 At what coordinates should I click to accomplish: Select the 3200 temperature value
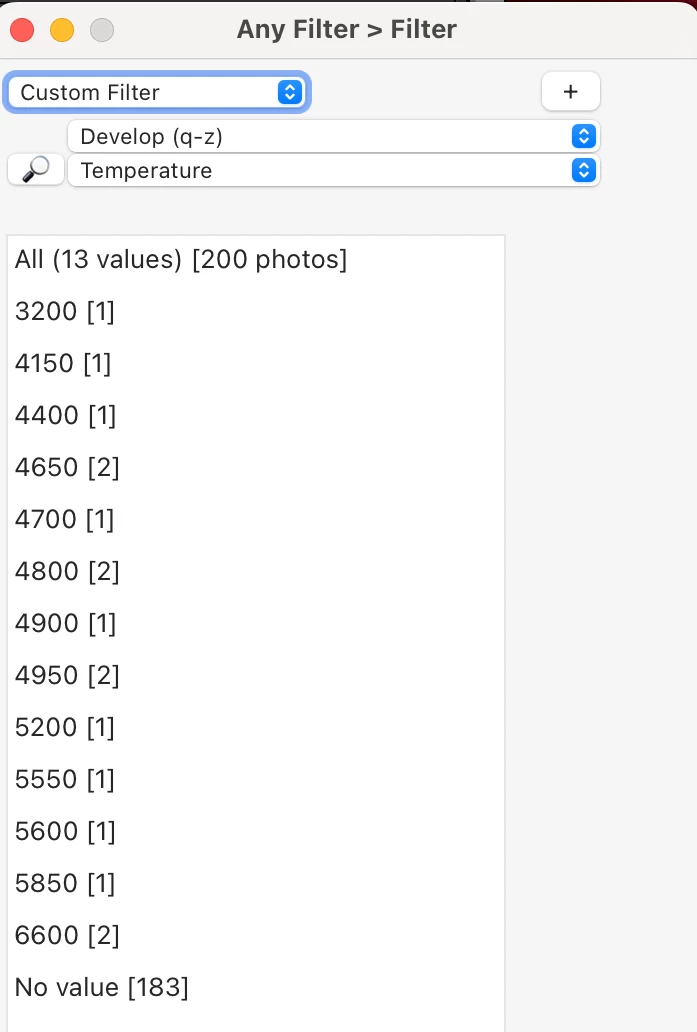click(x=65, y=312)
